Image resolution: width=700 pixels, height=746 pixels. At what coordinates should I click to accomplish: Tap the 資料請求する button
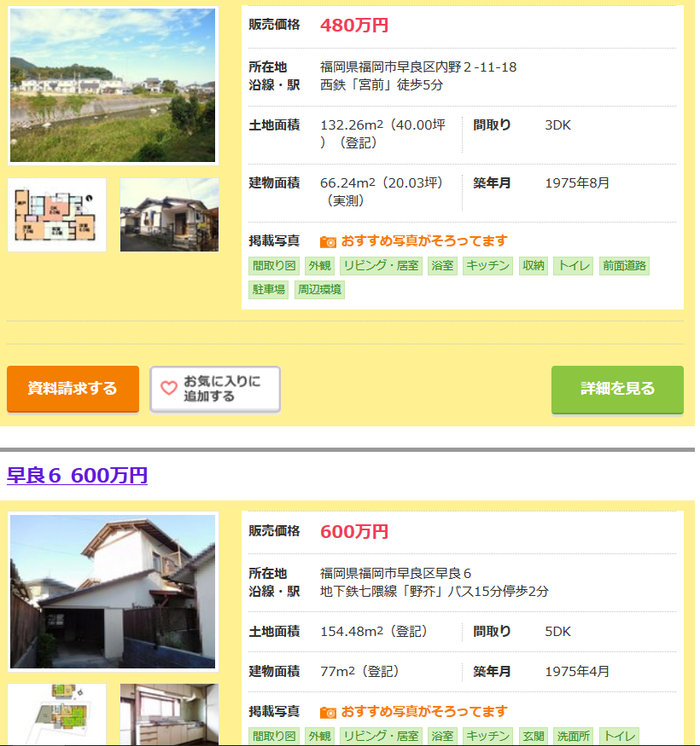tap(72, 389)
